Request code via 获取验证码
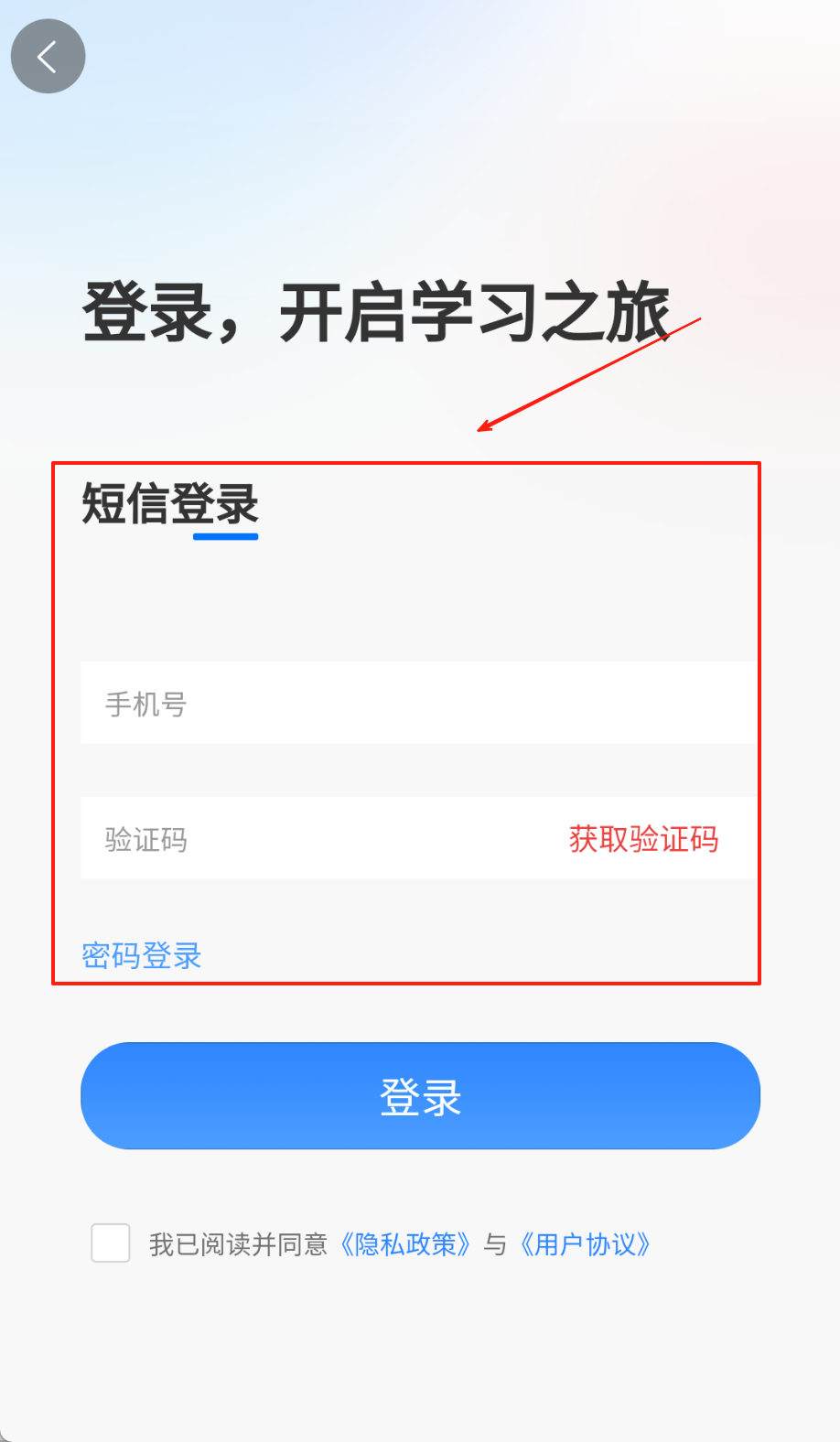The height and width of the screenshot is (1442, 840). pyautogui.click(x=643, y=838)
